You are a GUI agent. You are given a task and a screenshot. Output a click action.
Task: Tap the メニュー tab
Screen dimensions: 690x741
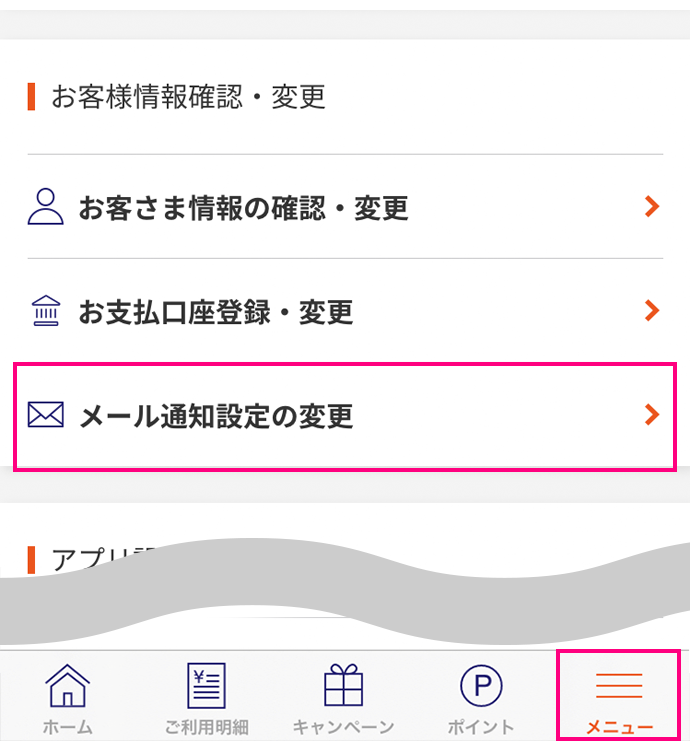point(618,697)
